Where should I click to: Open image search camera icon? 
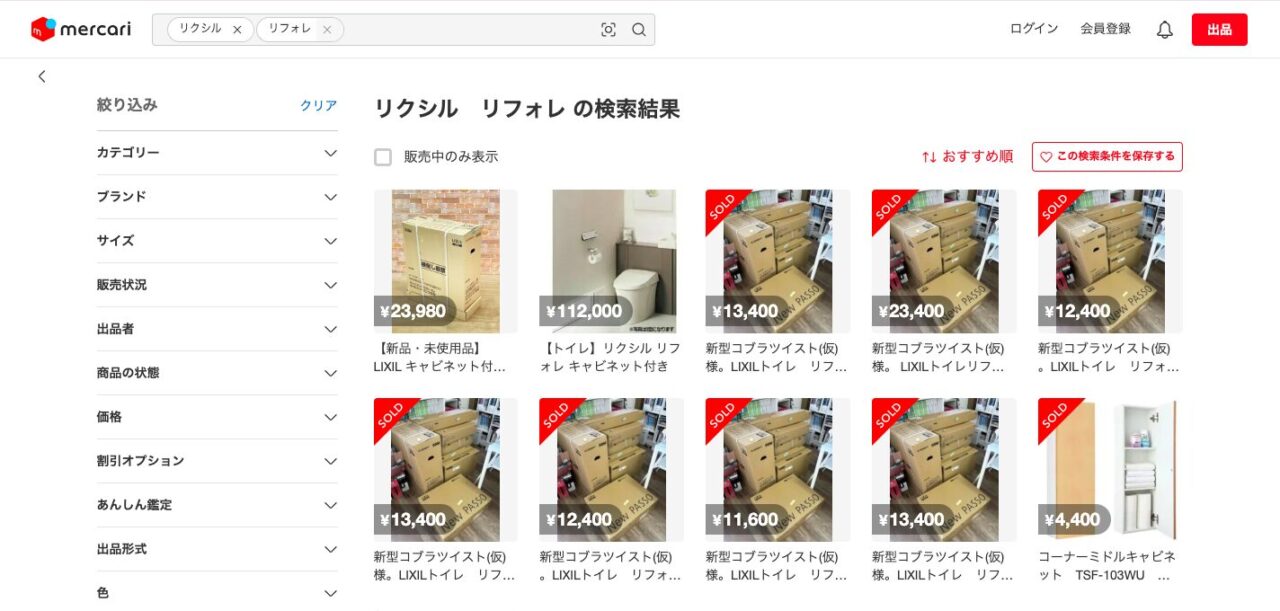point(608,30)
